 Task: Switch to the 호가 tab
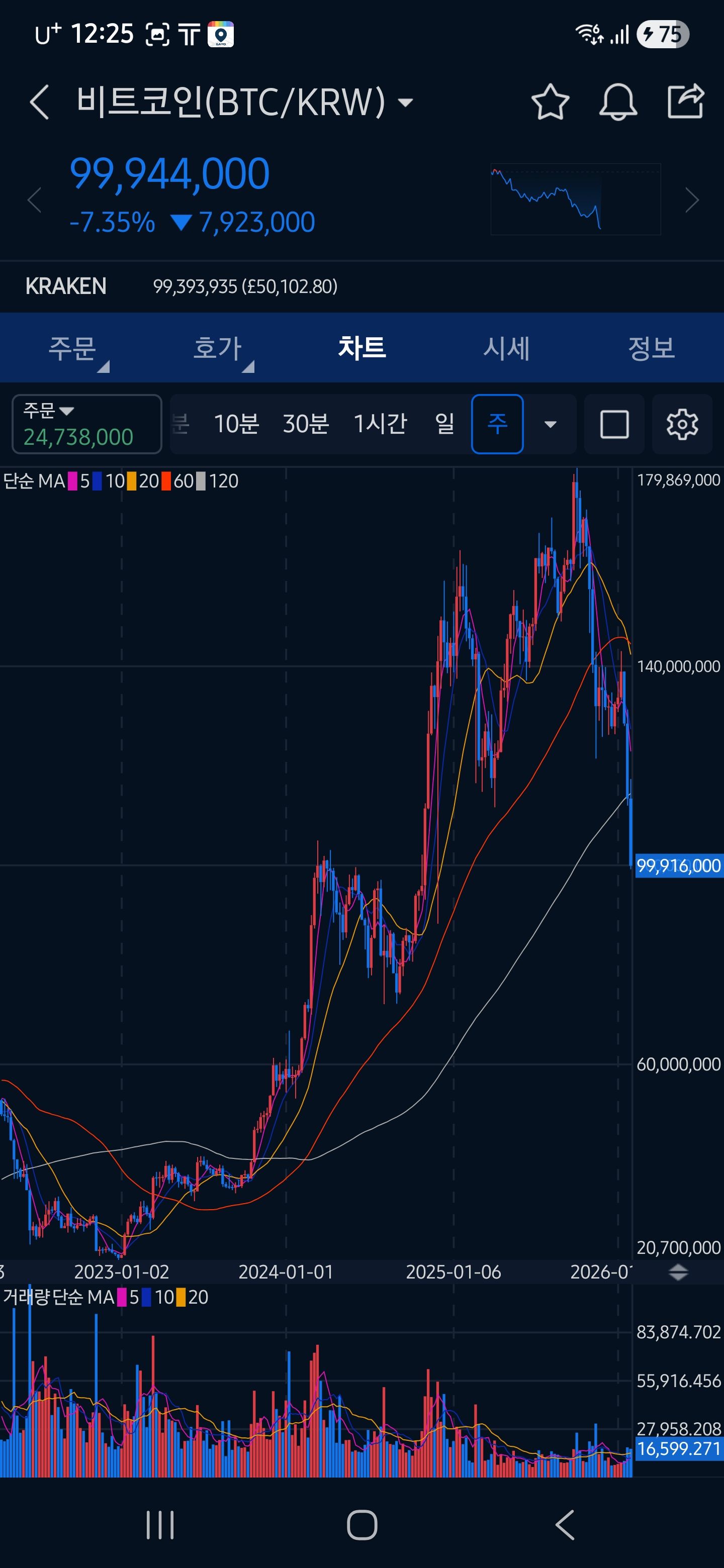217,348
